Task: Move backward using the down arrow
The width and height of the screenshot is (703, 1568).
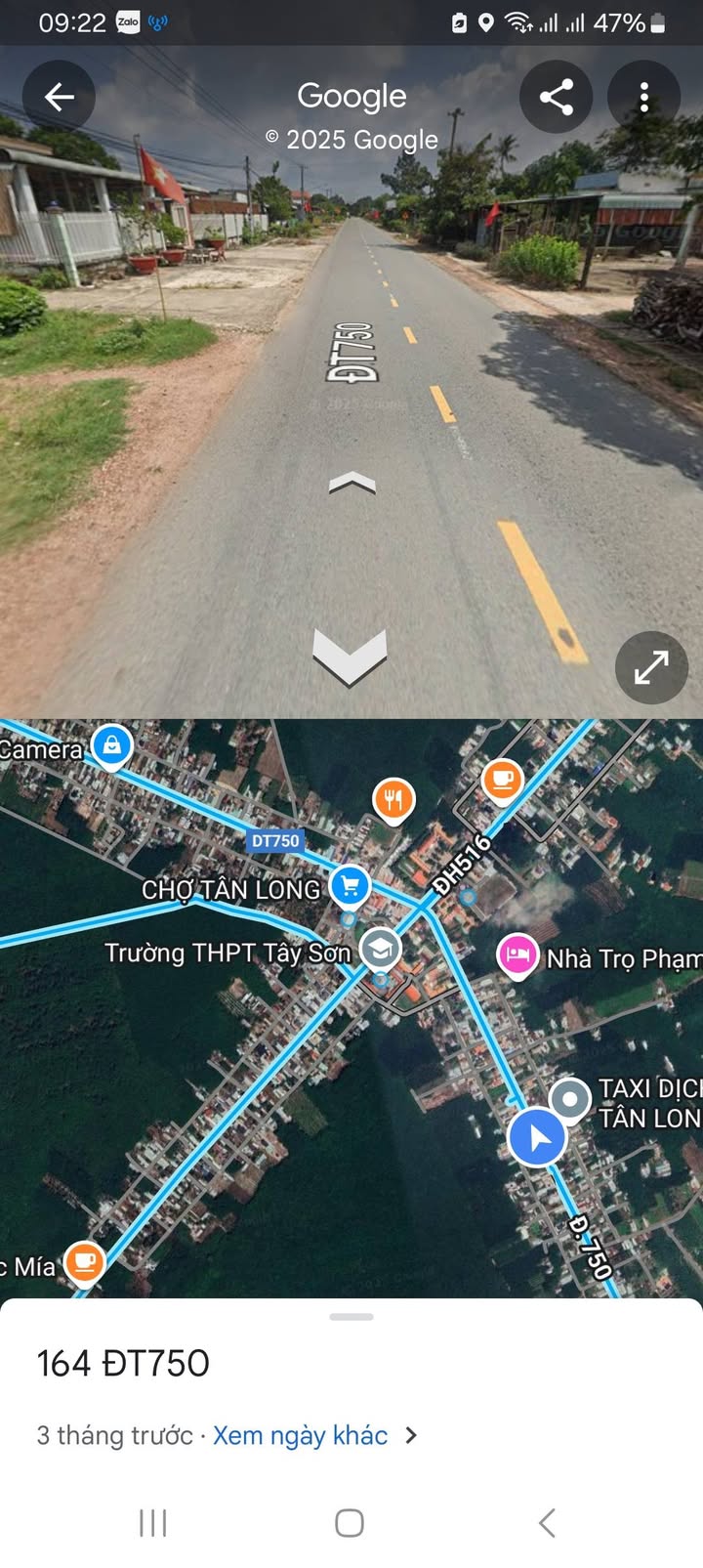Action: 350,655
